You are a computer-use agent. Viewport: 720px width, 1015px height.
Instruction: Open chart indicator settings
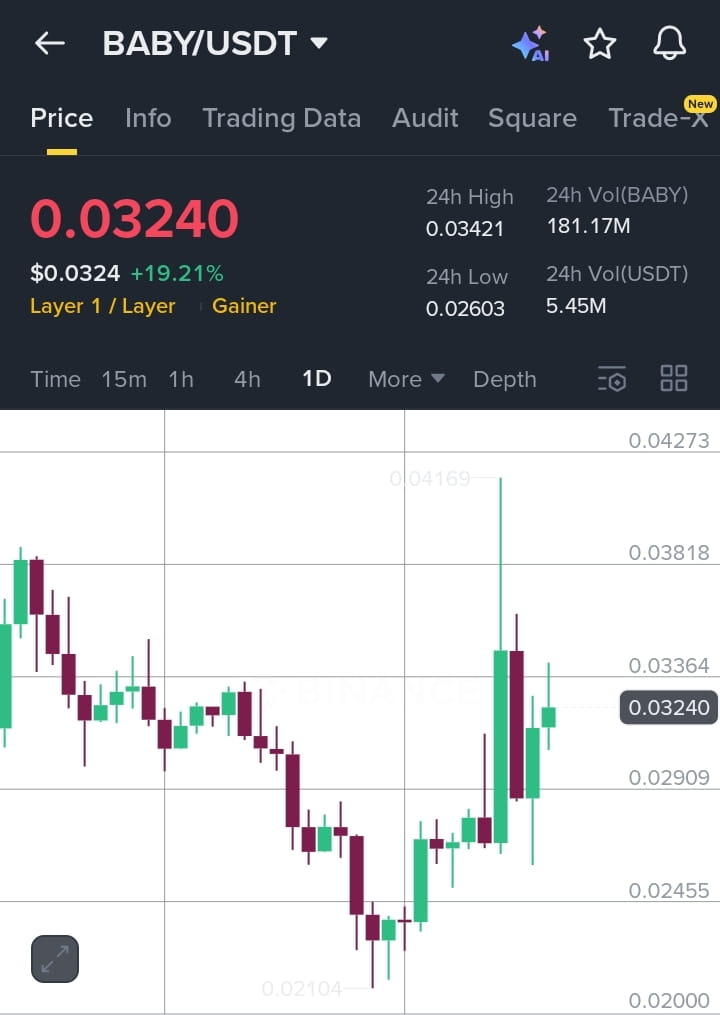pos(612,379)
